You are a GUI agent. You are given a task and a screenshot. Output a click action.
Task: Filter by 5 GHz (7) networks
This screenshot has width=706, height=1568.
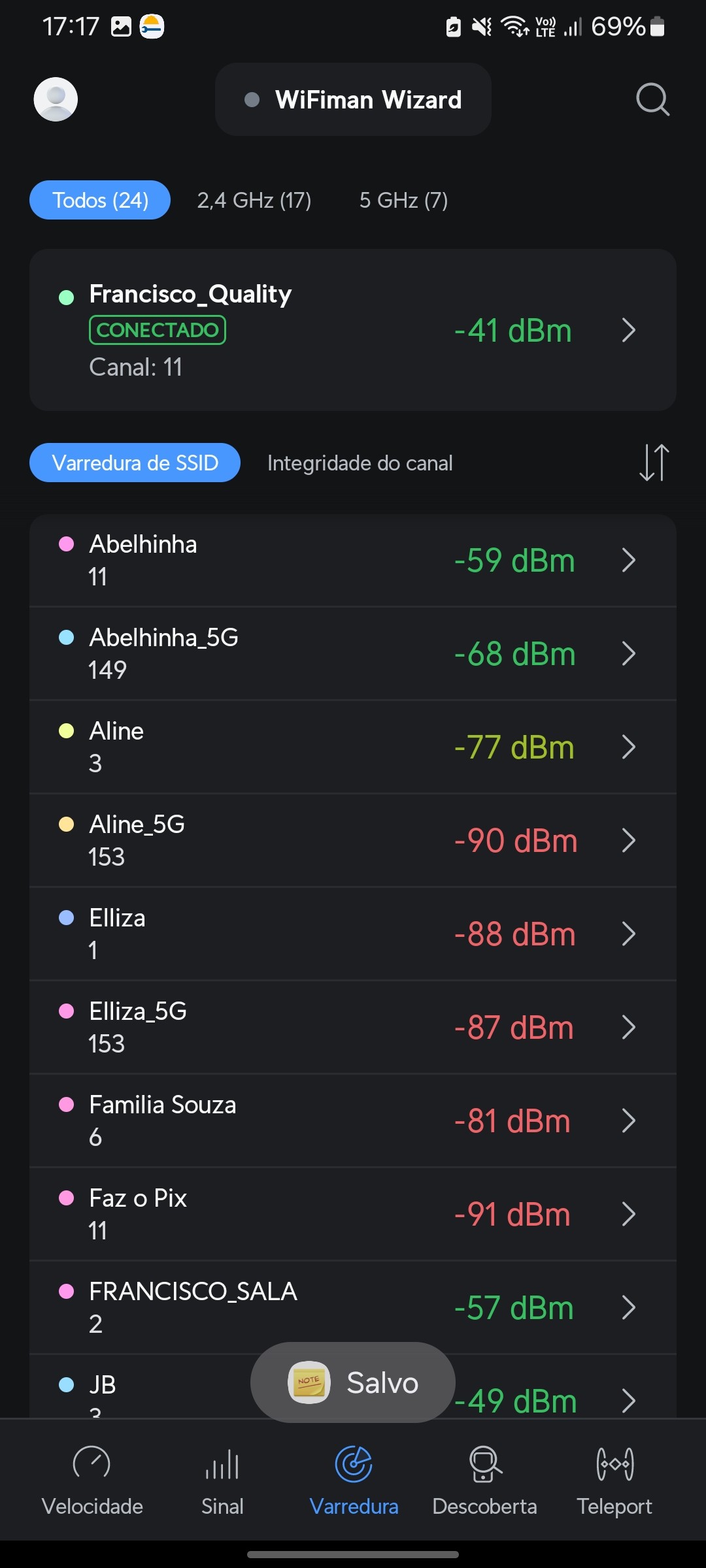403,200
